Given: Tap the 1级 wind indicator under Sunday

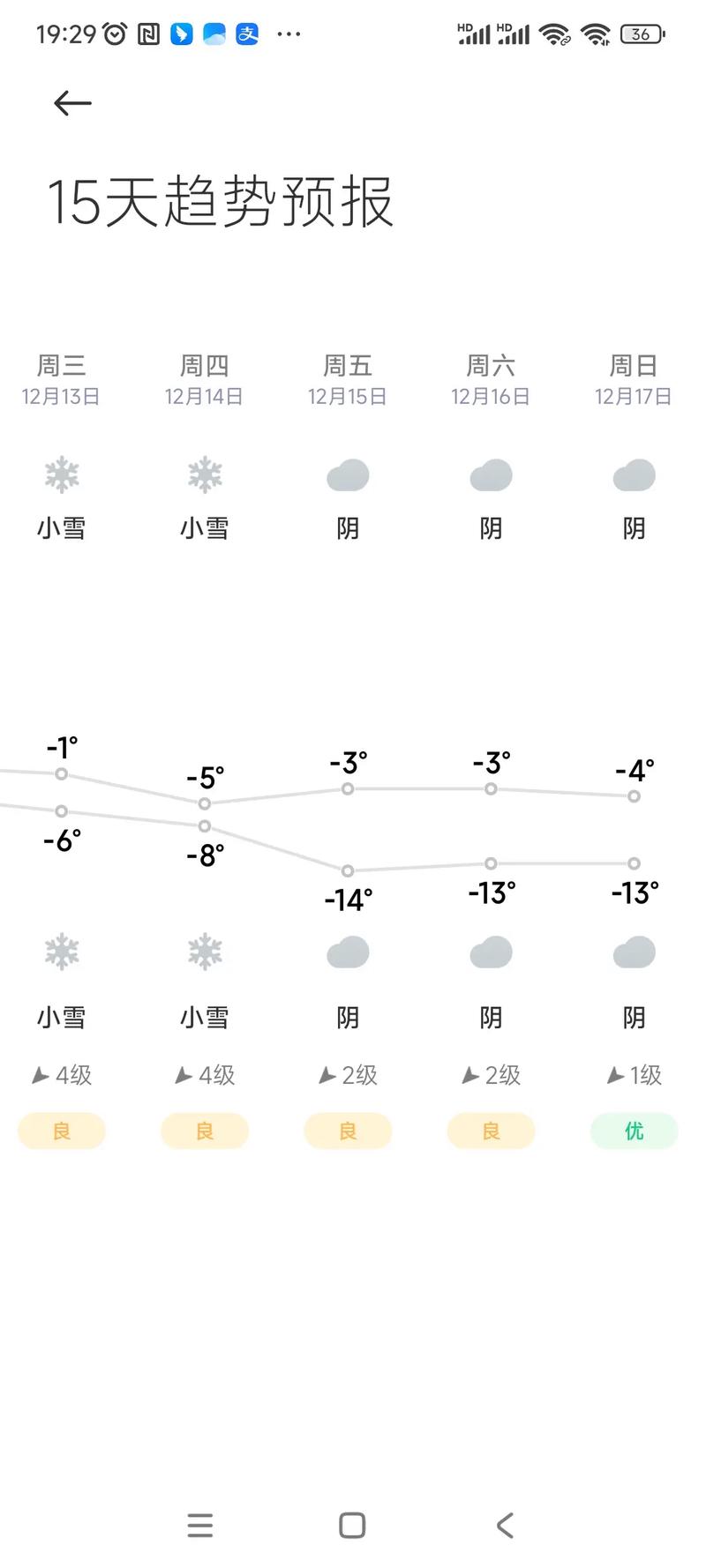Looking at the screenshot, I should click(x=634, y=1075).
